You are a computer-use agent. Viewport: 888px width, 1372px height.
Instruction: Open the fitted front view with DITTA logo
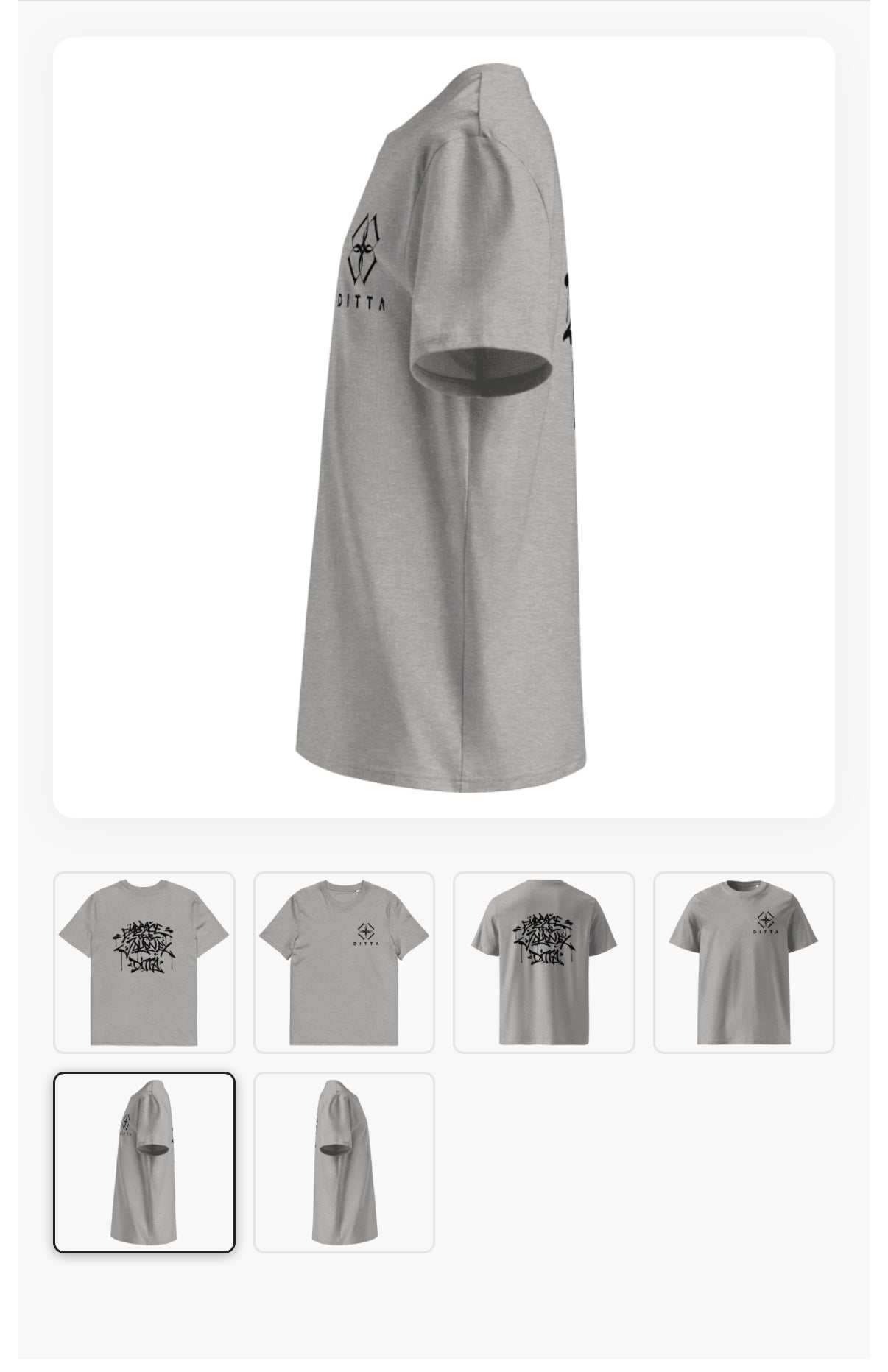click(x=744, y=962)
